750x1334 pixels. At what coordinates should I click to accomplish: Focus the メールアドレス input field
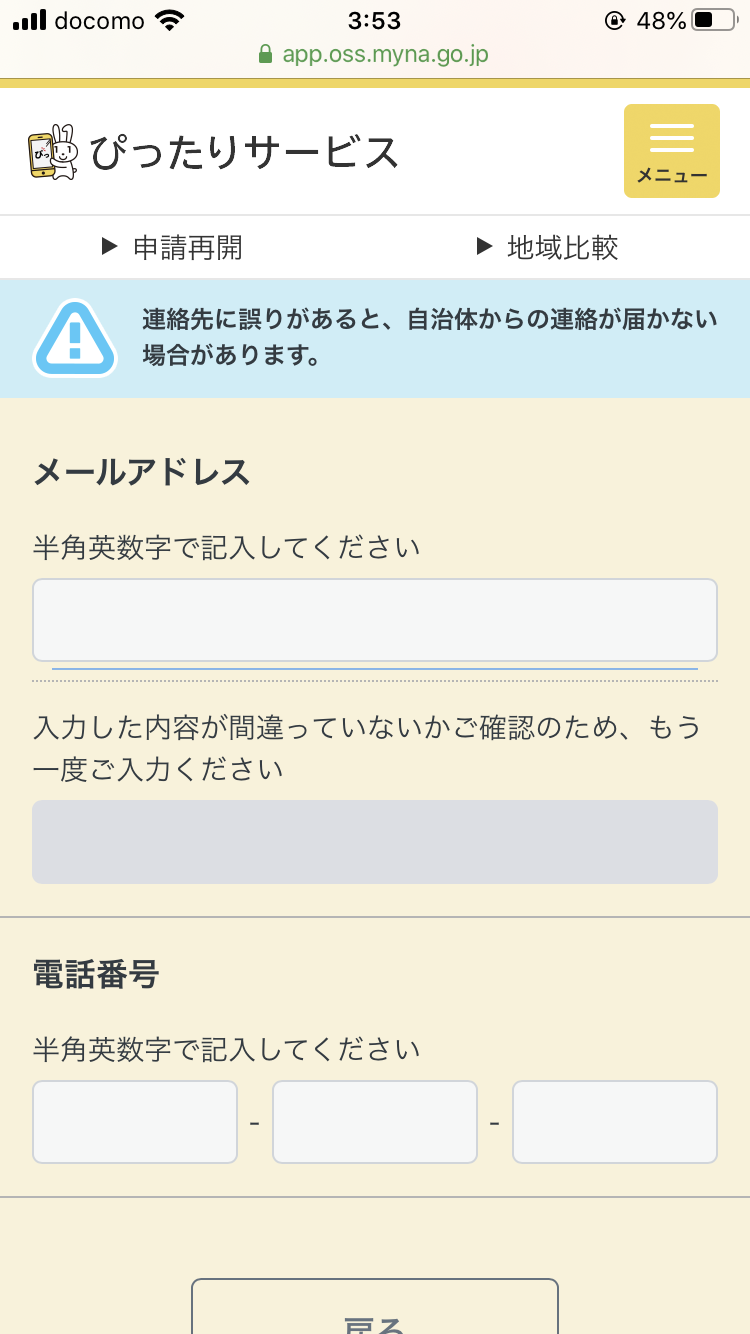375,620
